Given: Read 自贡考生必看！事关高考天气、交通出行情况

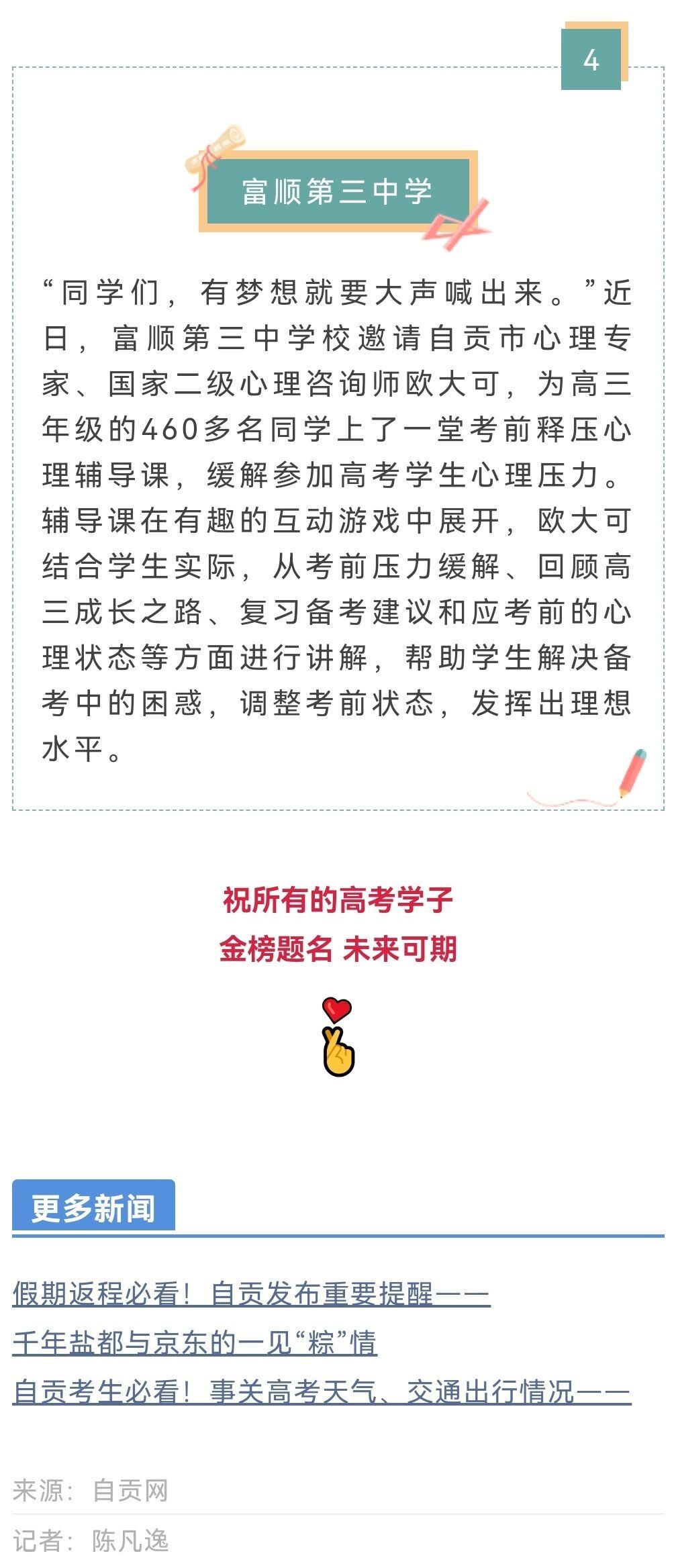Looking at the screenshot, I should coord(321,1391).
